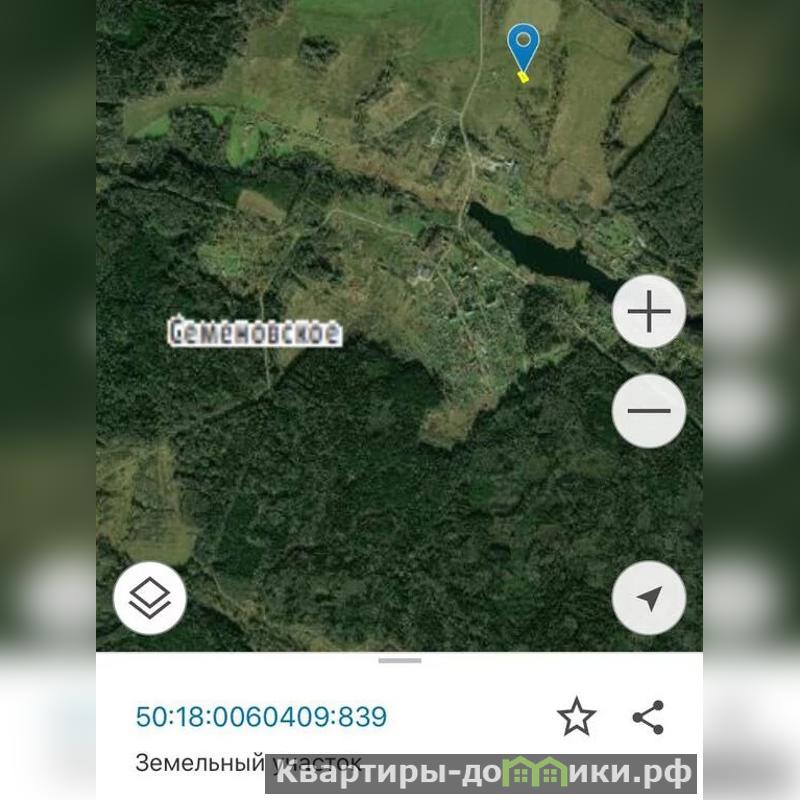The image size is (800, 800).
Task: Center map on my location
Action: (x=648, y=598)
